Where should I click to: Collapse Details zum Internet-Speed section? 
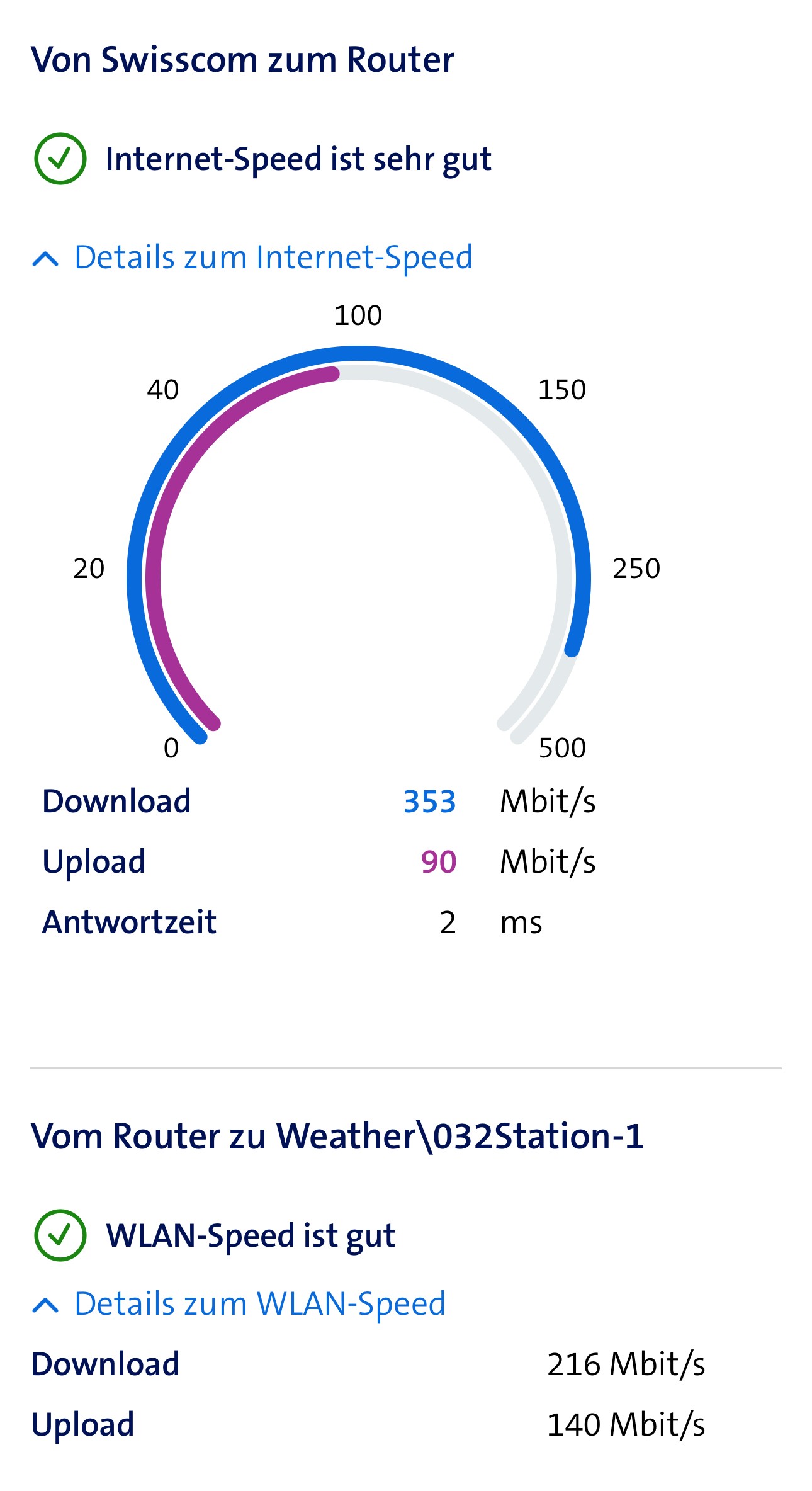point(252,258)
